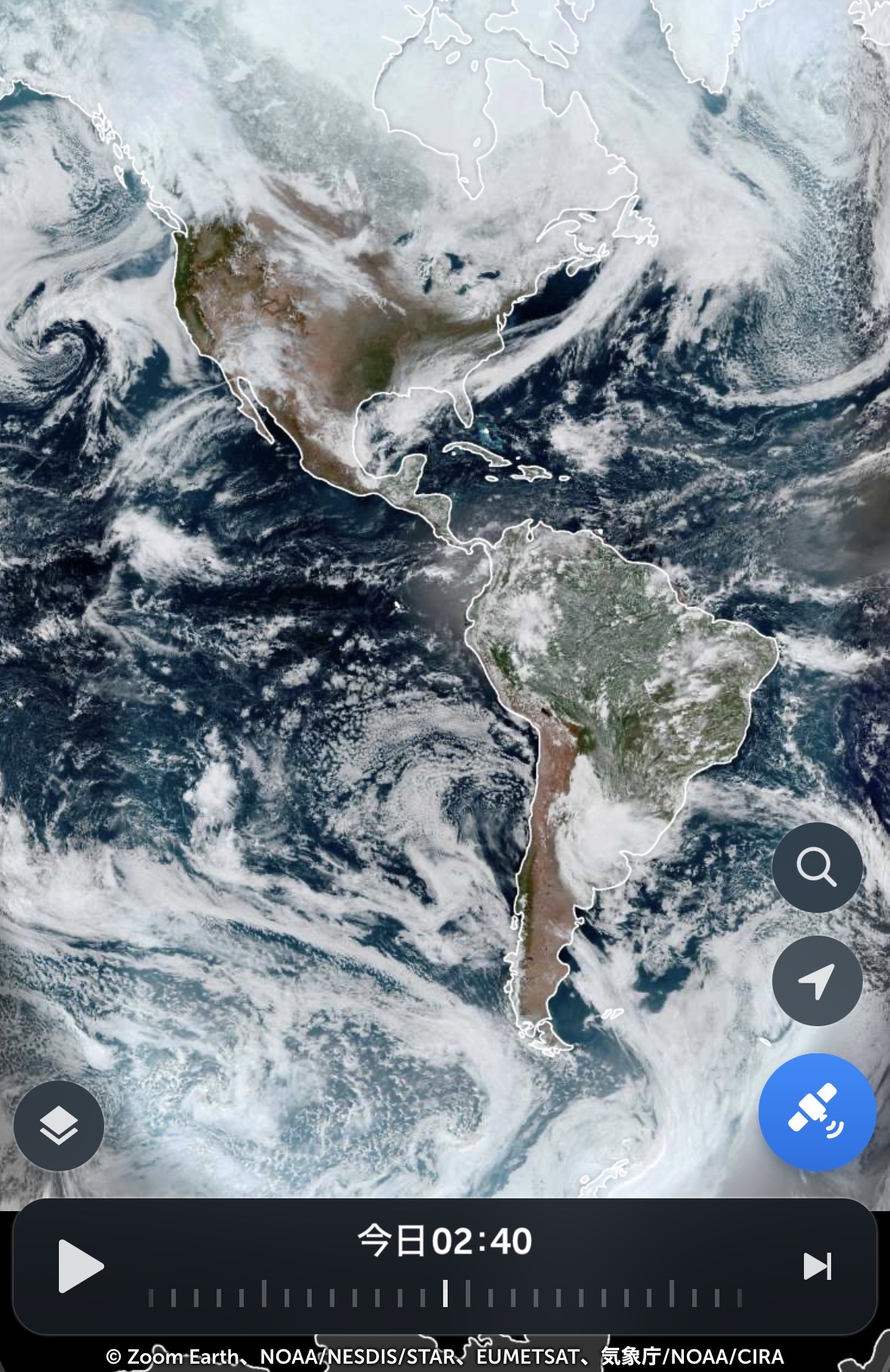
Task: Open the map layers menu
Action: point(59,1126)
